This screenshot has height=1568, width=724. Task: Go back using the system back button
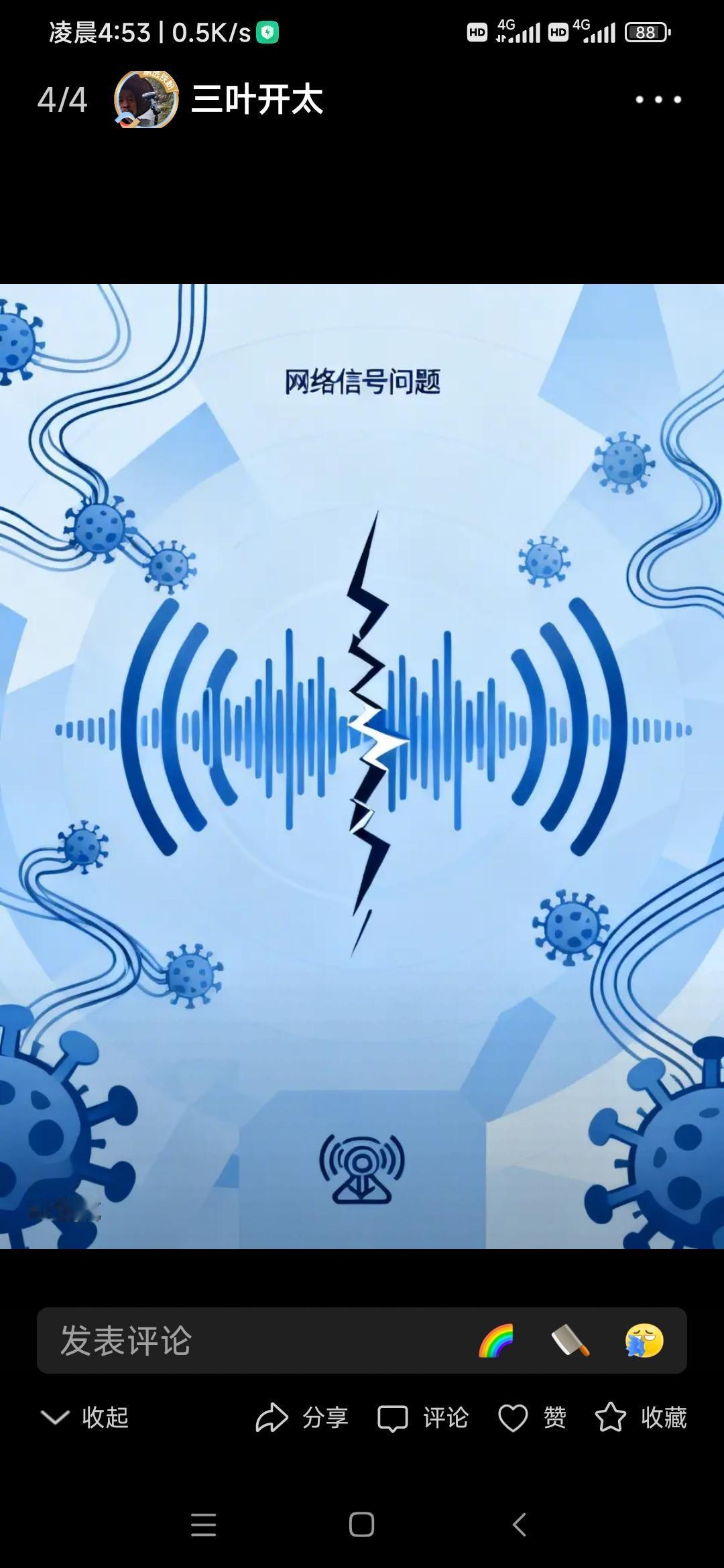[x=520, y=1524]
